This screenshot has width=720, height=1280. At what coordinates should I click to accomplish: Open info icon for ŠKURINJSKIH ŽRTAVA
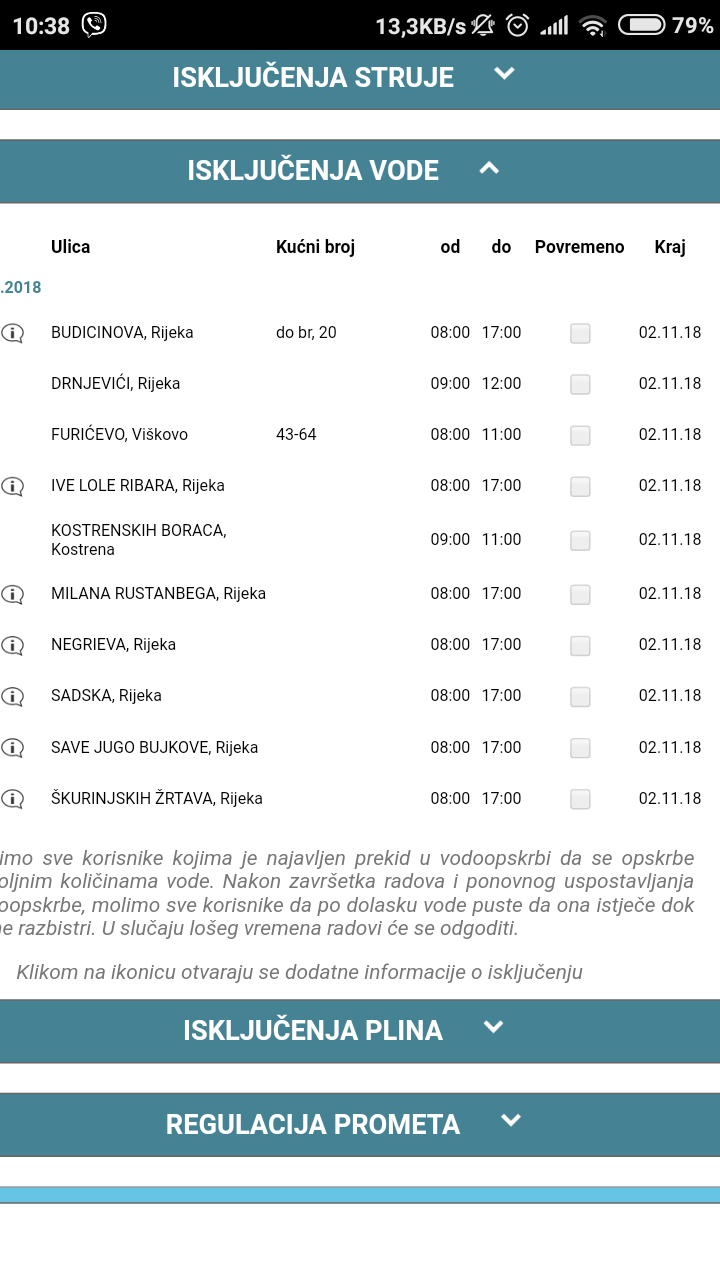pyautogui.click(x=12, y=799)
